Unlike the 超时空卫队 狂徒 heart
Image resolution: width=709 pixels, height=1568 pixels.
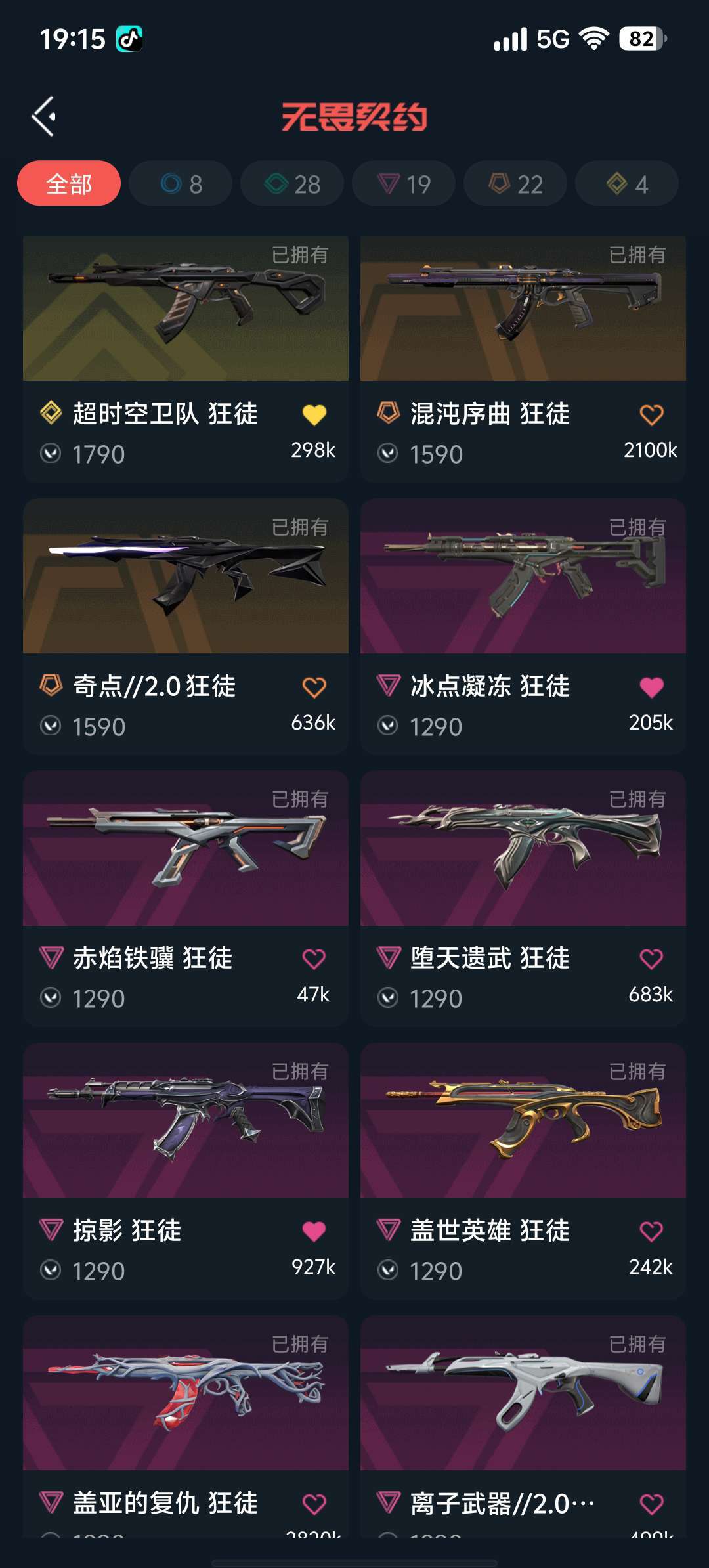click(314, 415)
